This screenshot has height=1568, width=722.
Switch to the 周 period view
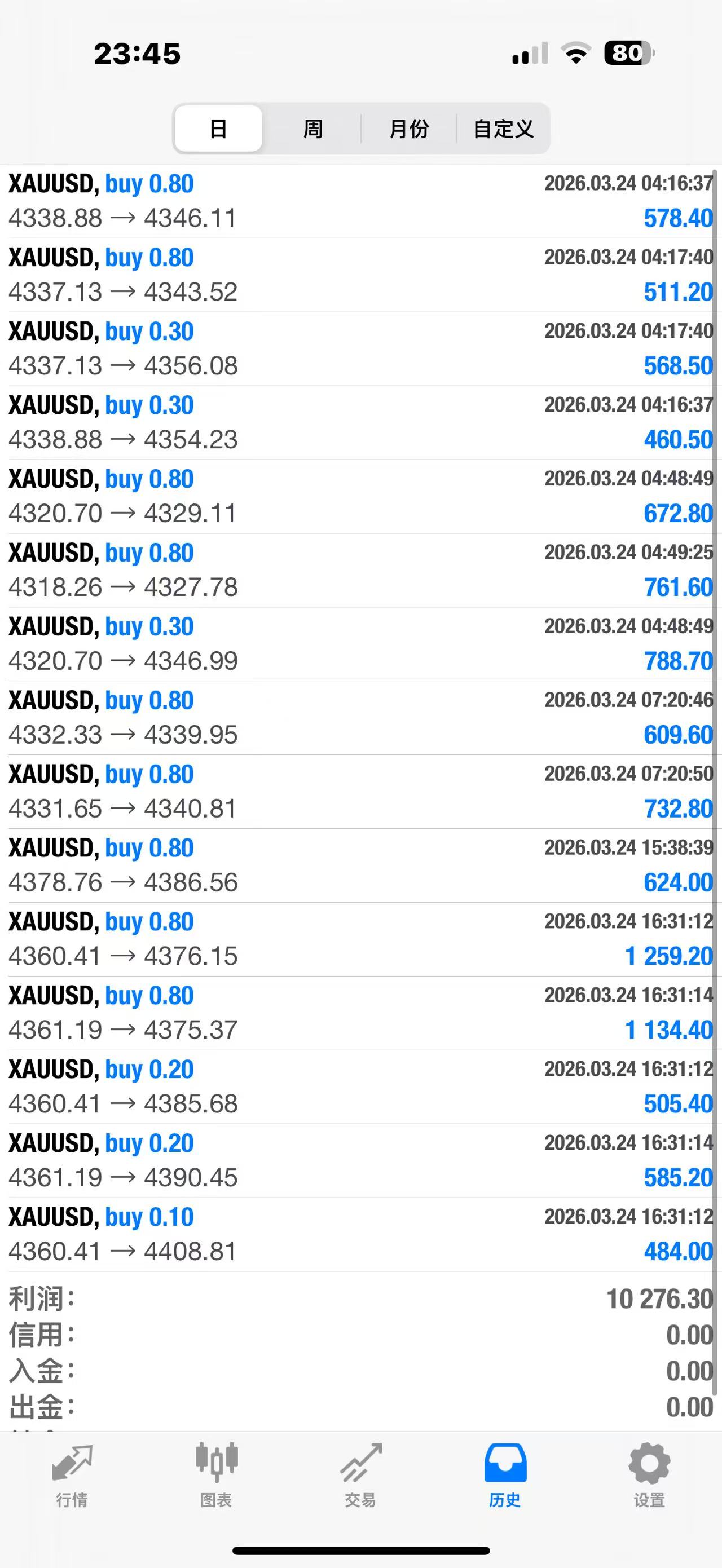313,129
